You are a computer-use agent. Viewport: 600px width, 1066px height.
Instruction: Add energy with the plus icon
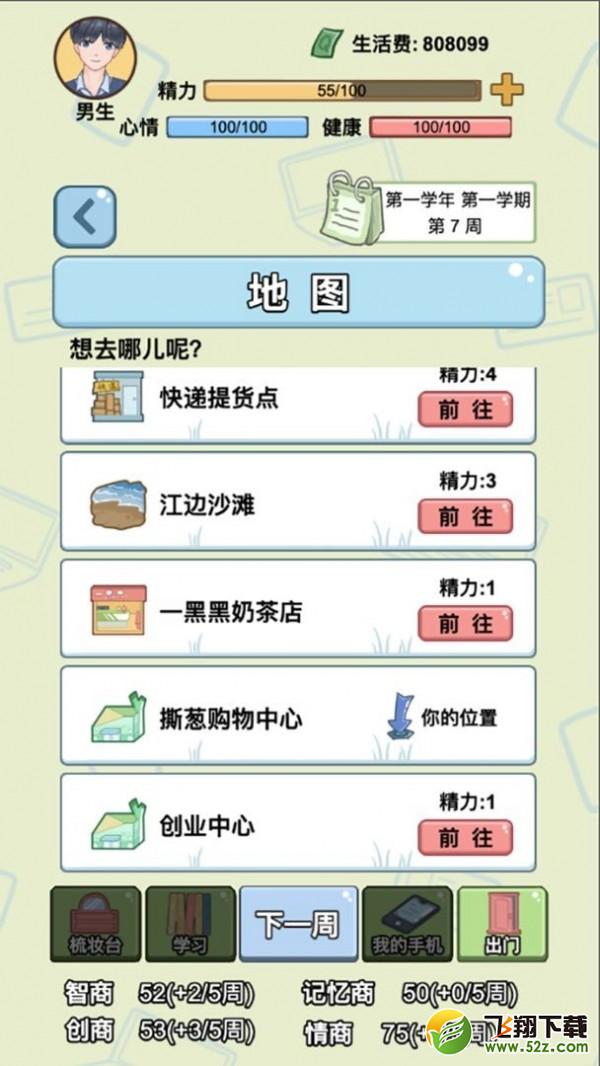507,90
